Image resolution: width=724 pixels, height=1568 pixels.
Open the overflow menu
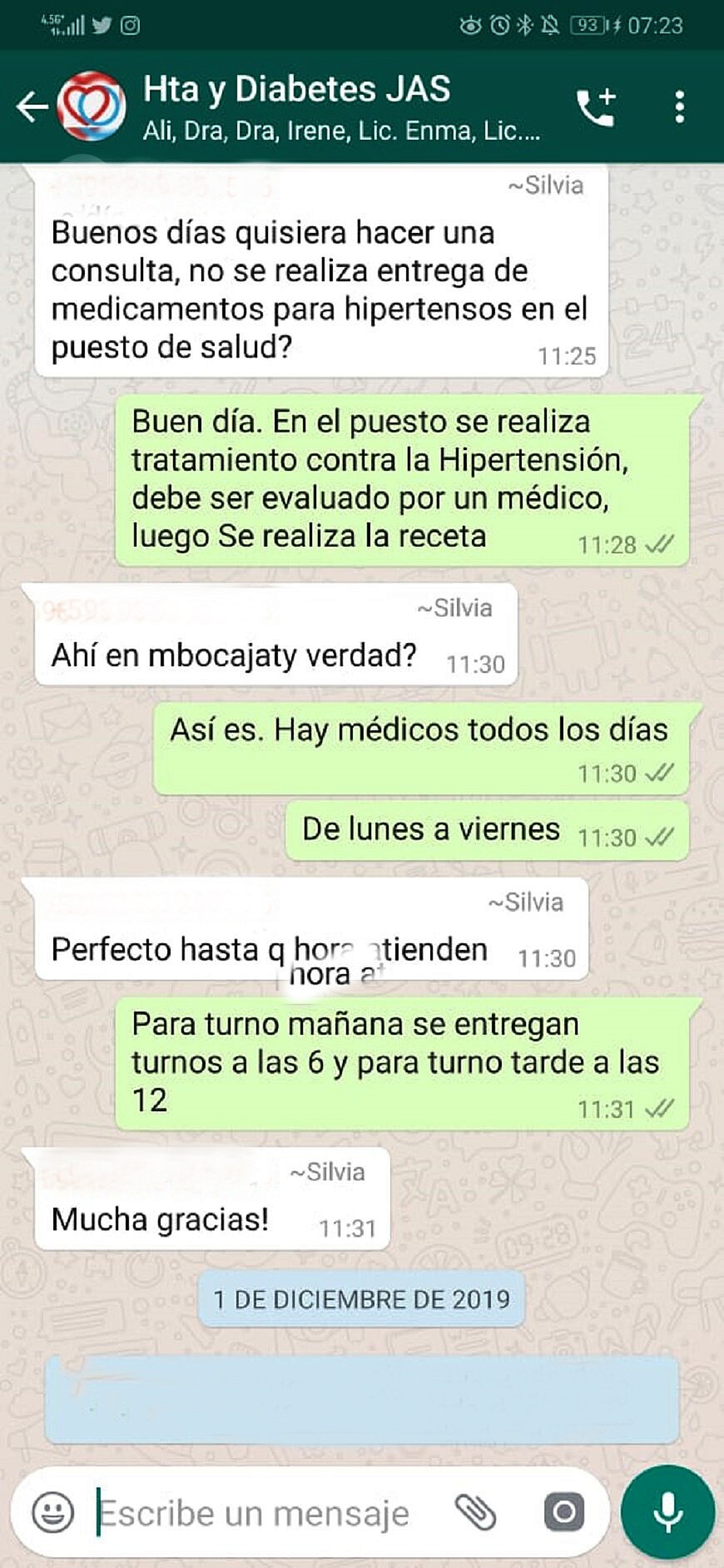pyautogui.click(x=680, y=107)
